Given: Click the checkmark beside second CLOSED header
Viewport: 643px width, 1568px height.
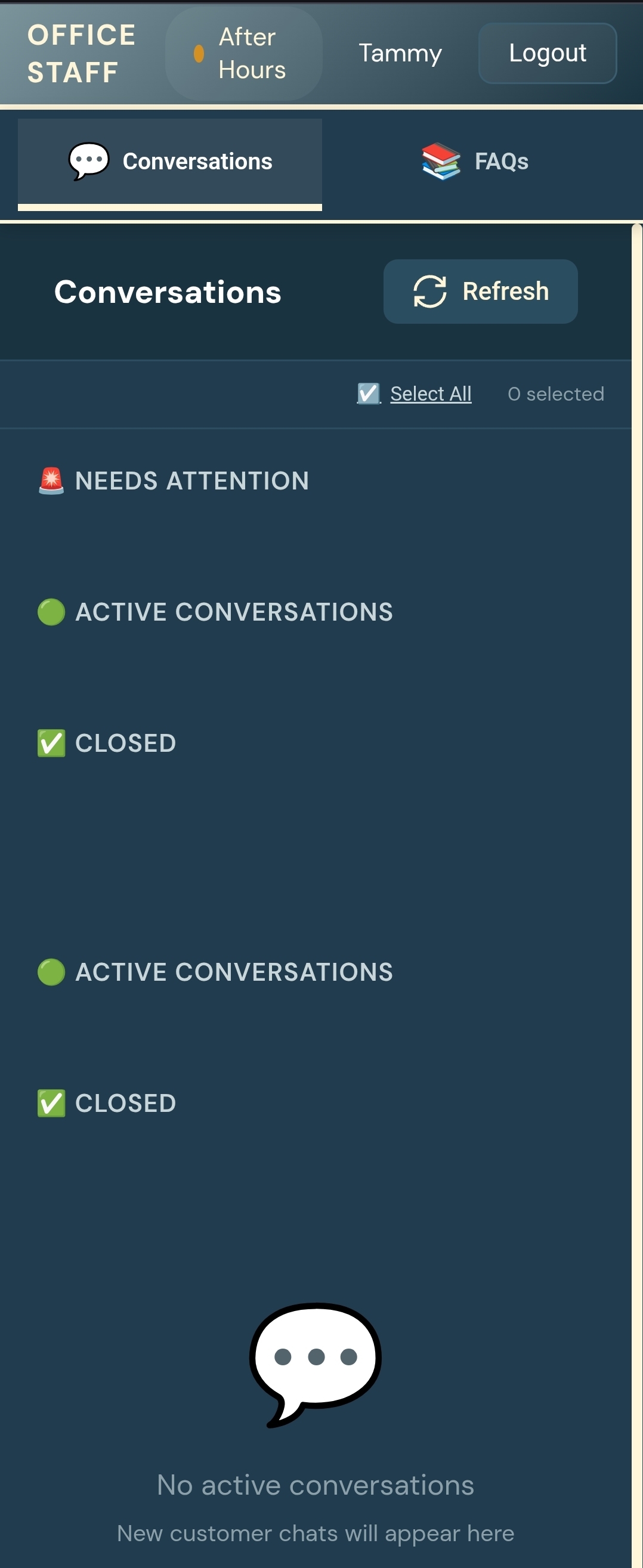Looking at the screenshot, I should tap(51, 1102).
